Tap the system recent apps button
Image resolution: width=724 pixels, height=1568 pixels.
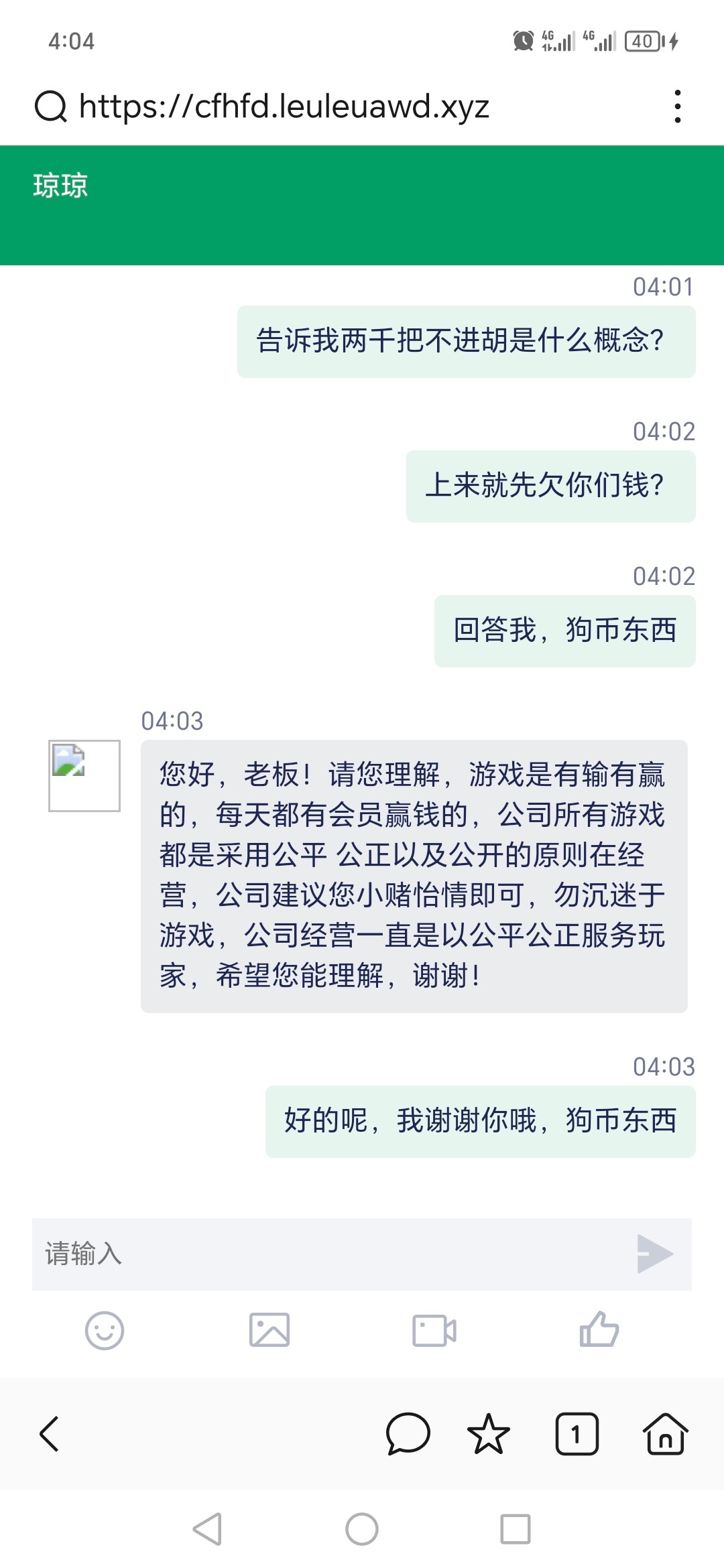[515, 1529]
